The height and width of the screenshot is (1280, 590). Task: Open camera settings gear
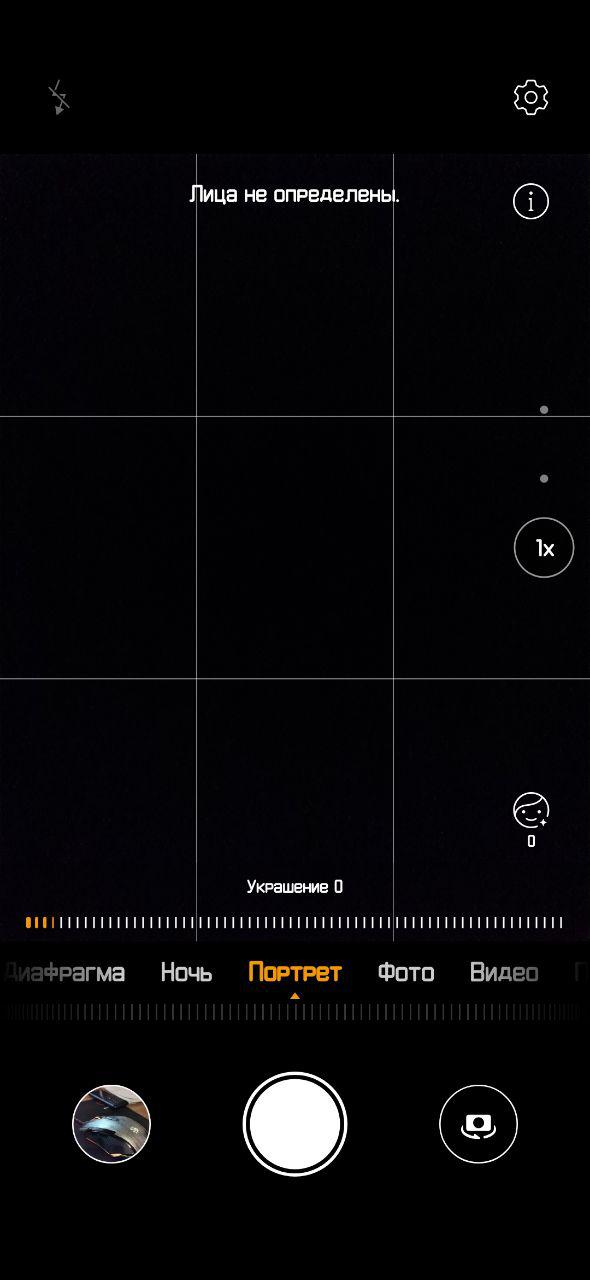[531, 97]
